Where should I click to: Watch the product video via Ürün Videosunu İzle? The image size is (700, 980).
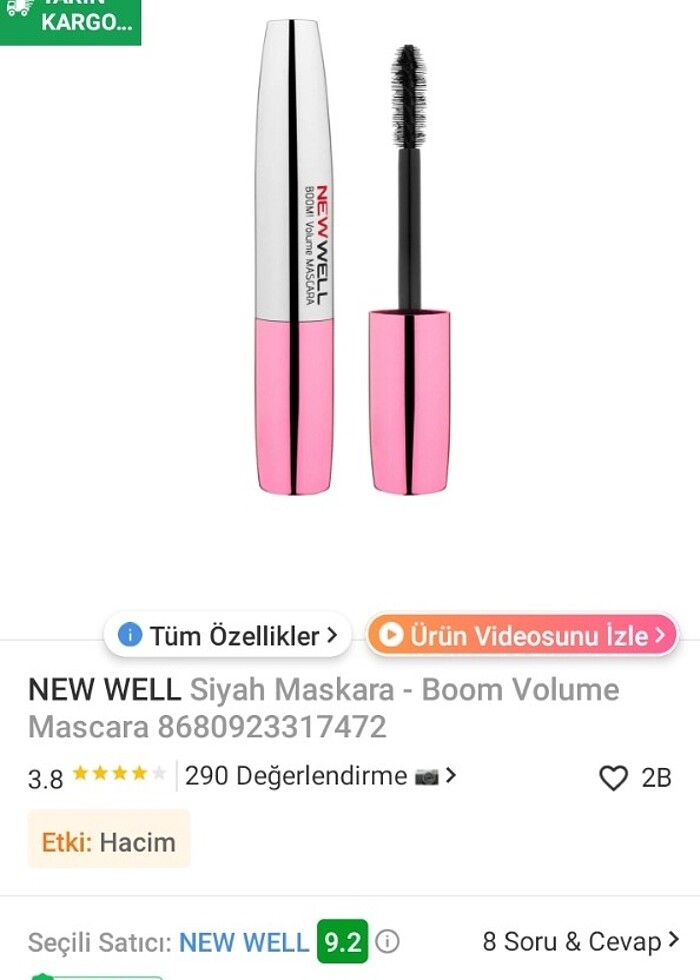522,636
